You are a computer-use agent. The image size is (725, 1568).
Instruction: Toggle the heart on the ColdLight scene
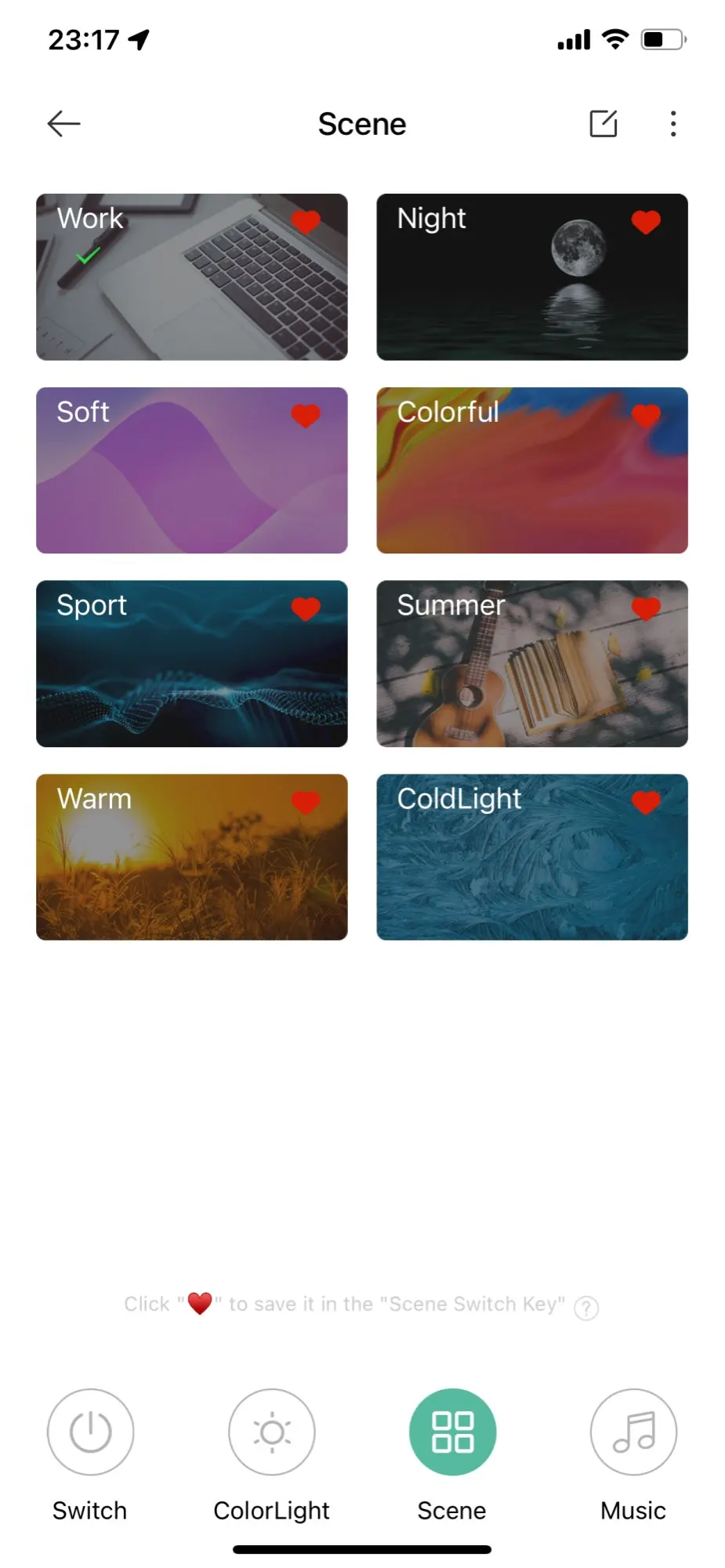[x=646, y=802]
